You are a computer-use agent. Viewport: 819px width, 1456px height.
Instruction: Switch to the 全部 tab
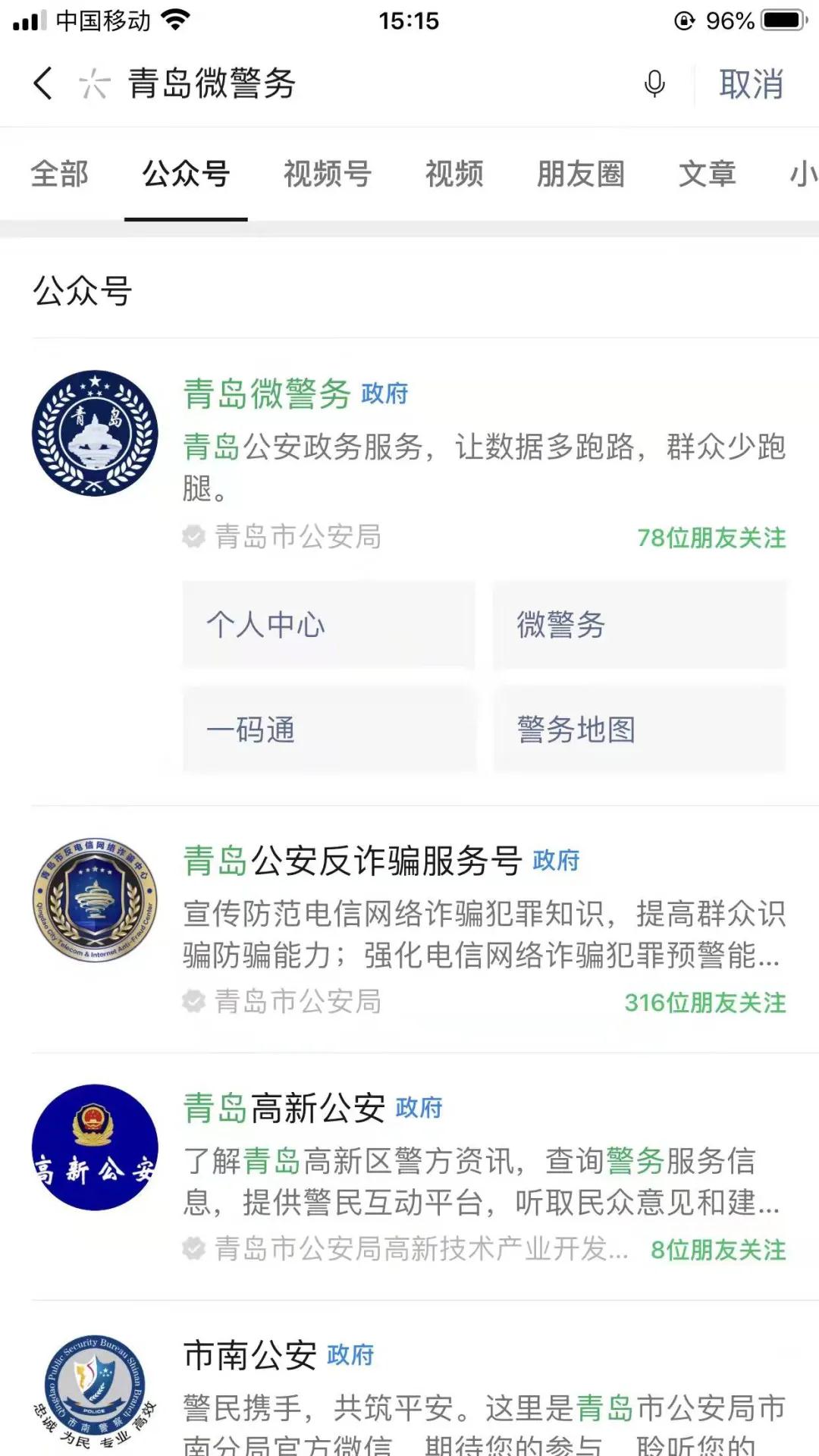(59, 174)
